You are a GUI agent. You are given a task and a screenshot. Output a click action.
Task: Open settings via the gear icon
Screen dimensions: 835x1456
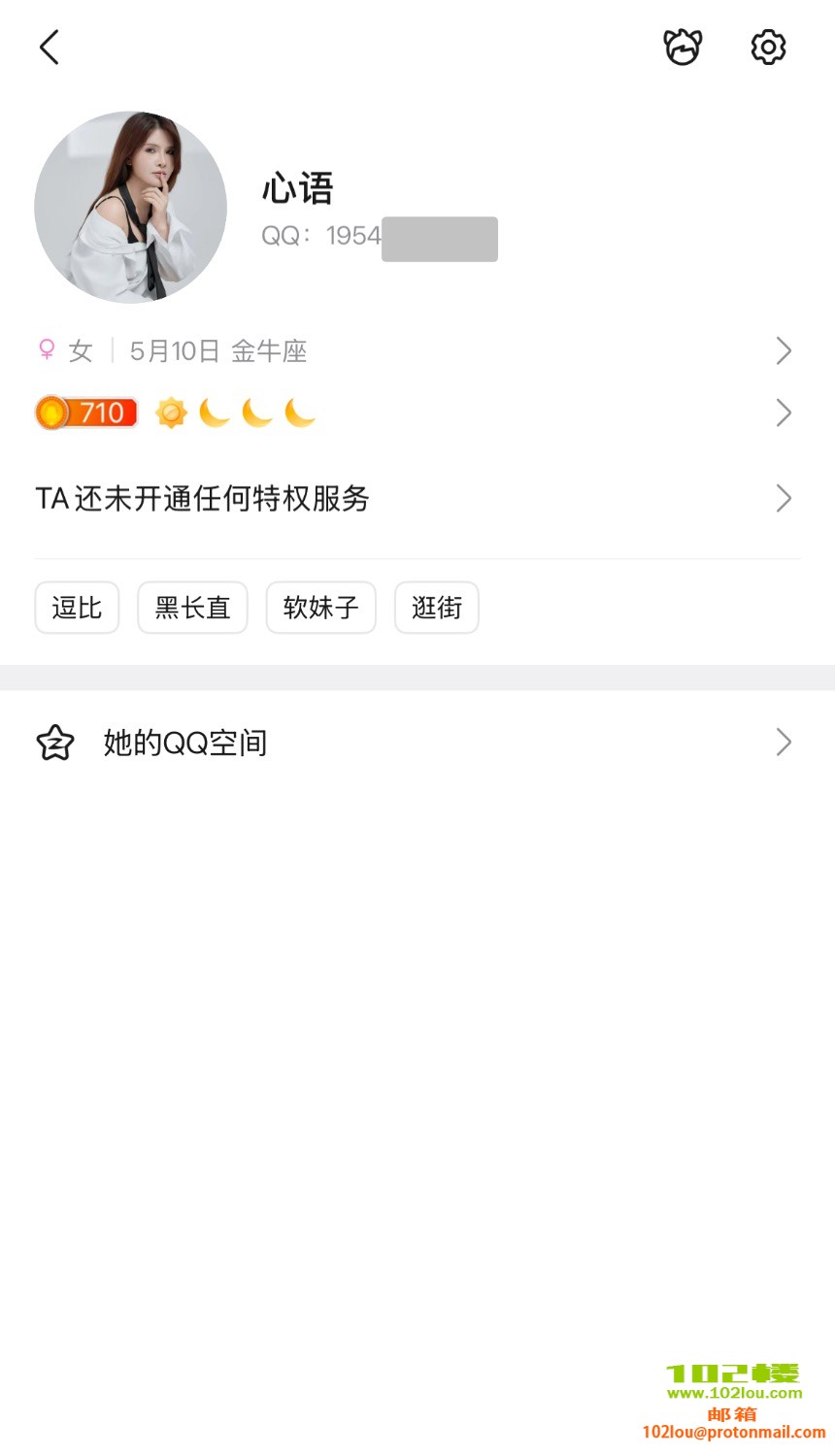pos(768,47)
